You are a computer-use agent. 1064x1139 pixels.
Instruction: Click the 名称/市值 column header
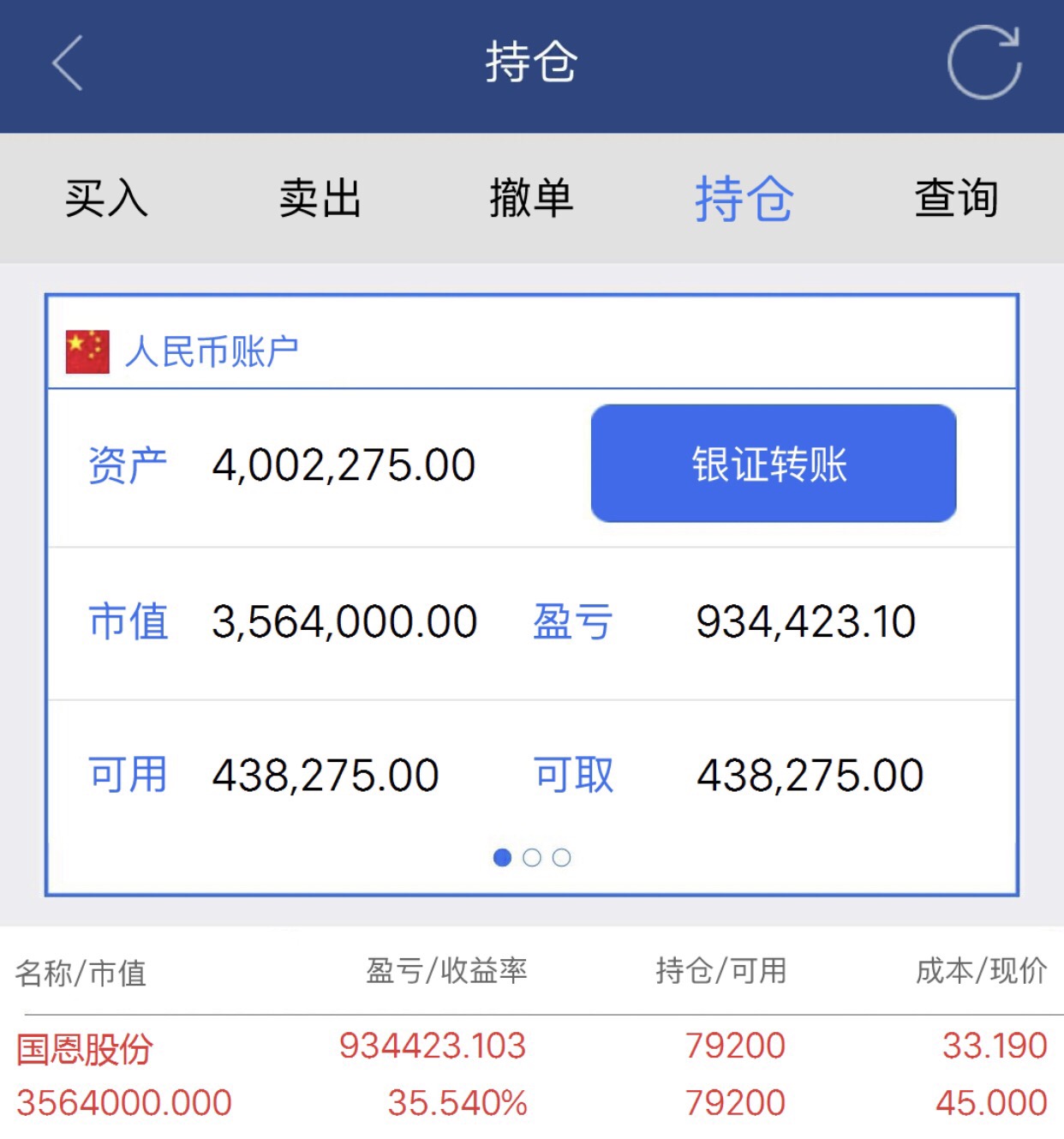81,972
